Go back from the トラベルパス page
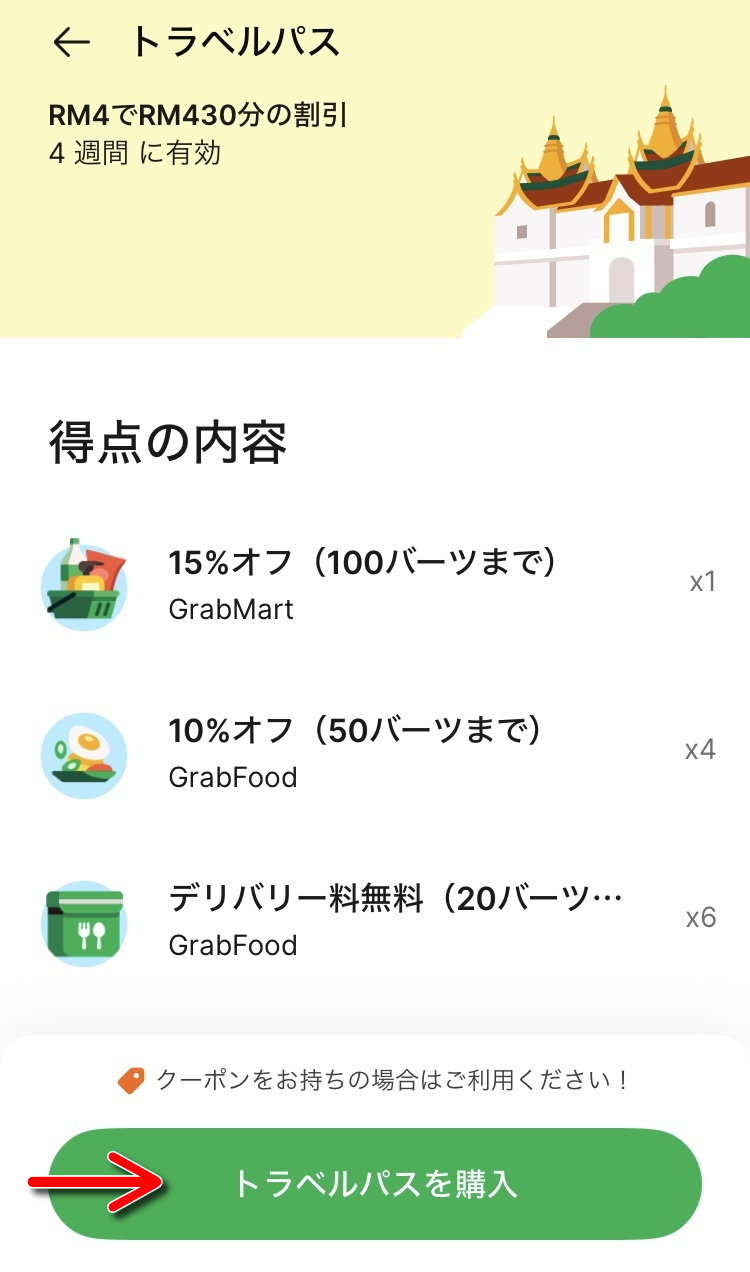 71,42
